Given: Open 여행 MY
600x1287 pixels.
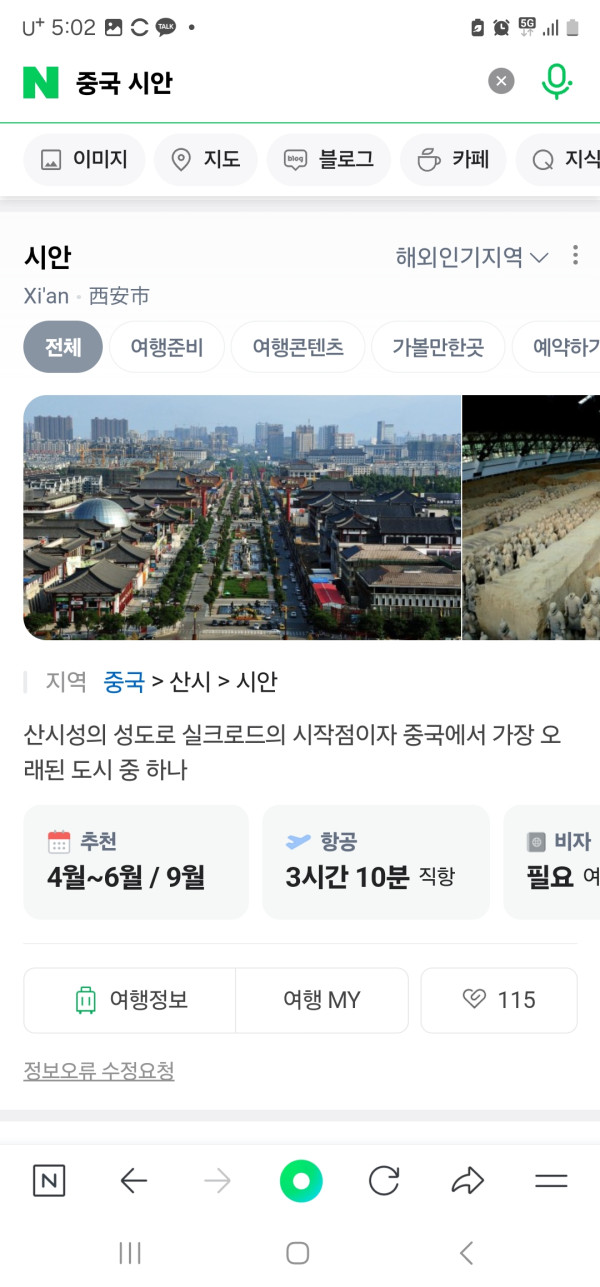Looking at the screenshot, I should (x=322, y=1000).
